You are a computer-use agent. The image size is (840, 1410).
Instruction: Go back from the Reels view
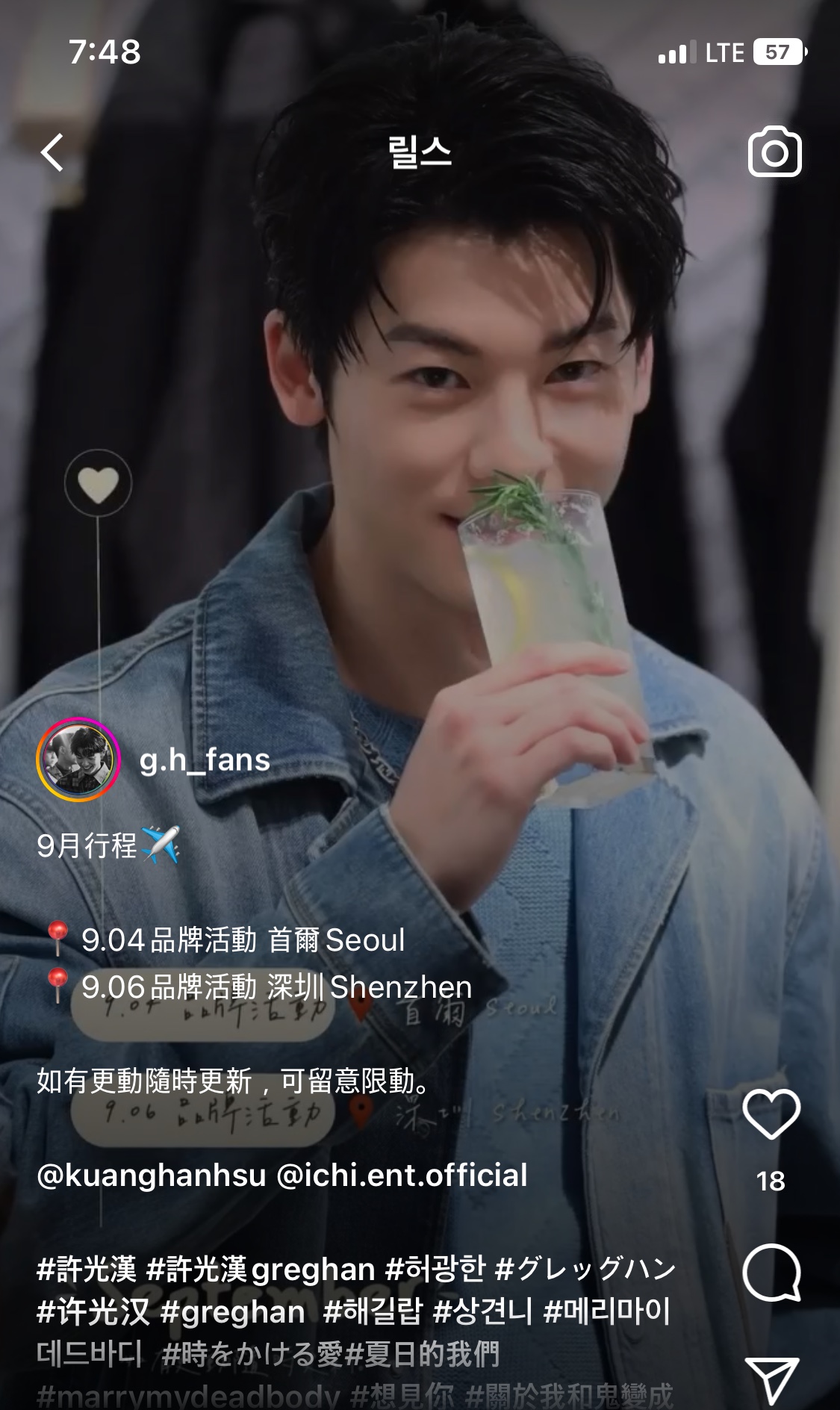tap(52, 152)
